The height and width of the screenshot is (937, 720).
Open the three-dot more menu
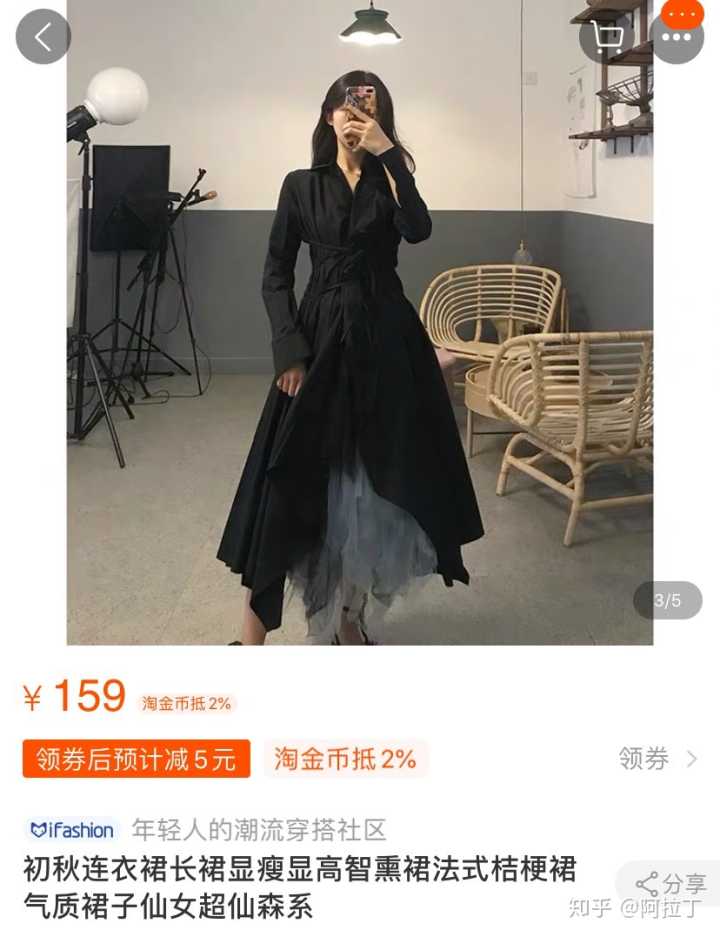(677, 37)
